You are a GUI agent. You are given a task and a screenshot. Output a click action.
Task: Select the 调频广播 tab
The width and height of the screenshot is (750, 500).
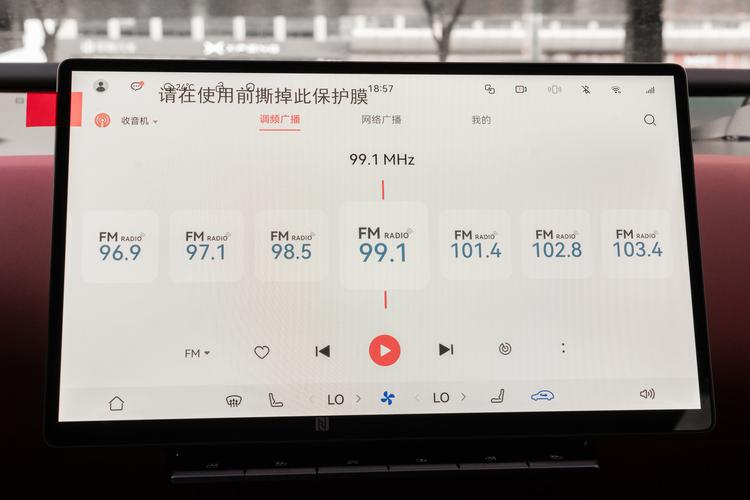[280, 120]
